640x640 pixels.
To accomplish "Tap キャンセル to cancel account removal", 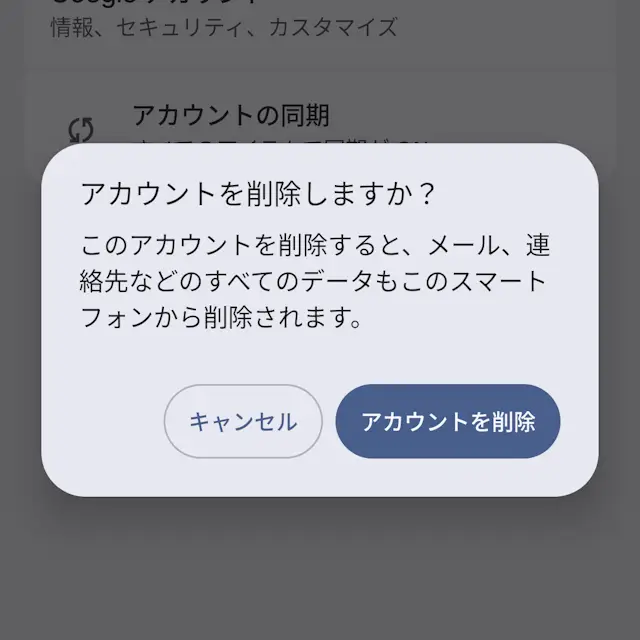I will point(243,421).
